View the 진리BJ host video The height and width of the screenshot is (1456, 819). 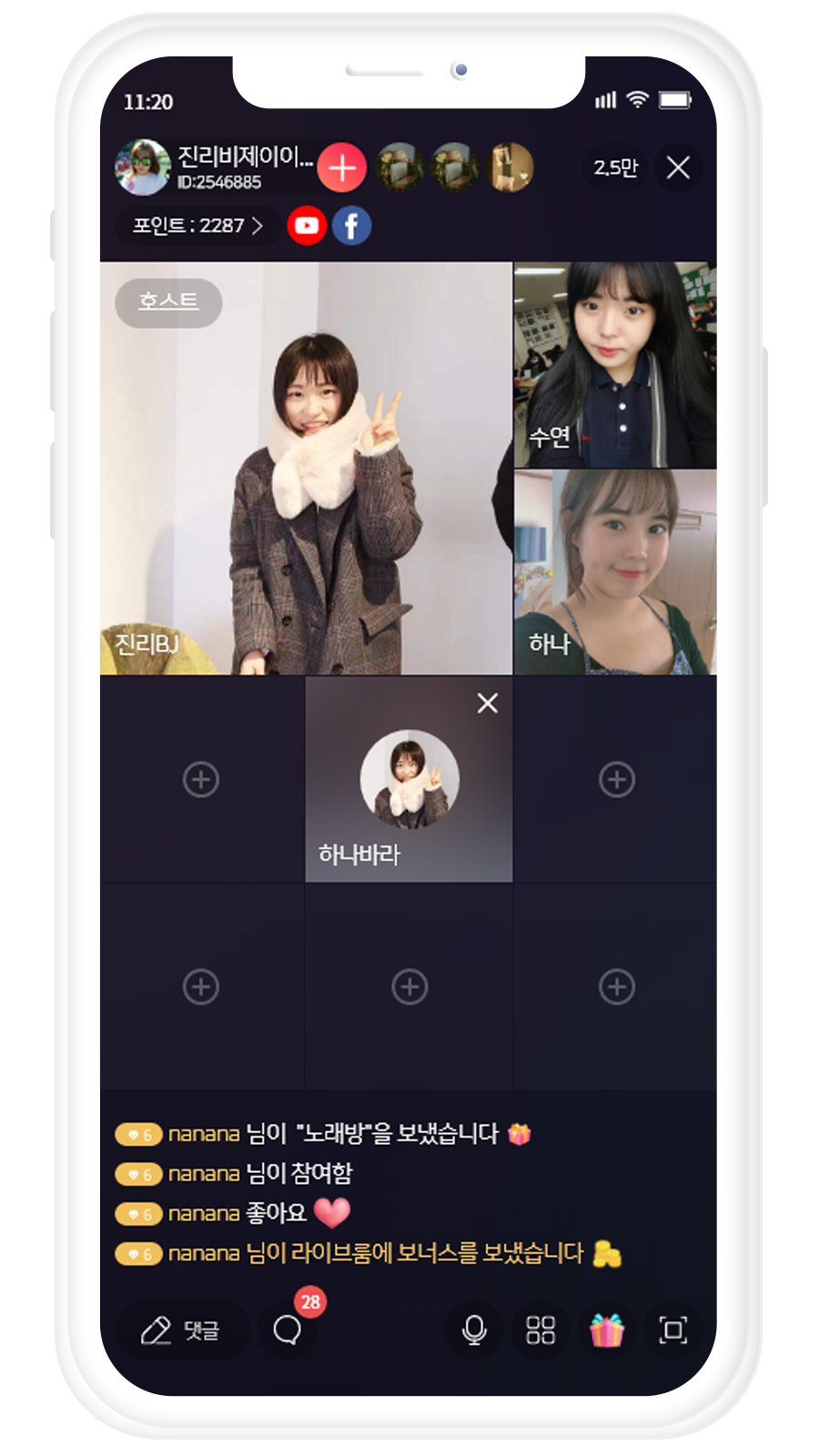306,469
